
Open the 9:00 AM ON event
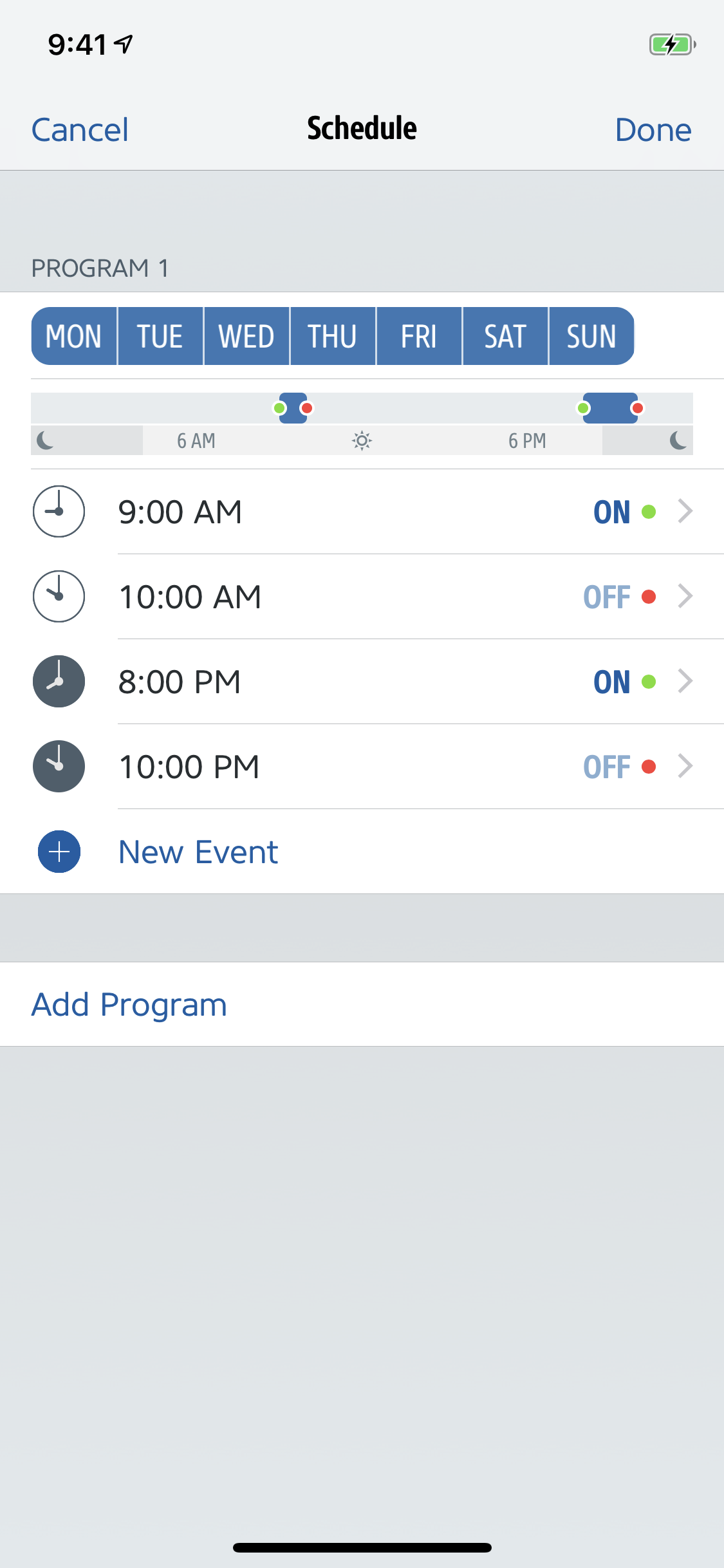coord(362,512)
